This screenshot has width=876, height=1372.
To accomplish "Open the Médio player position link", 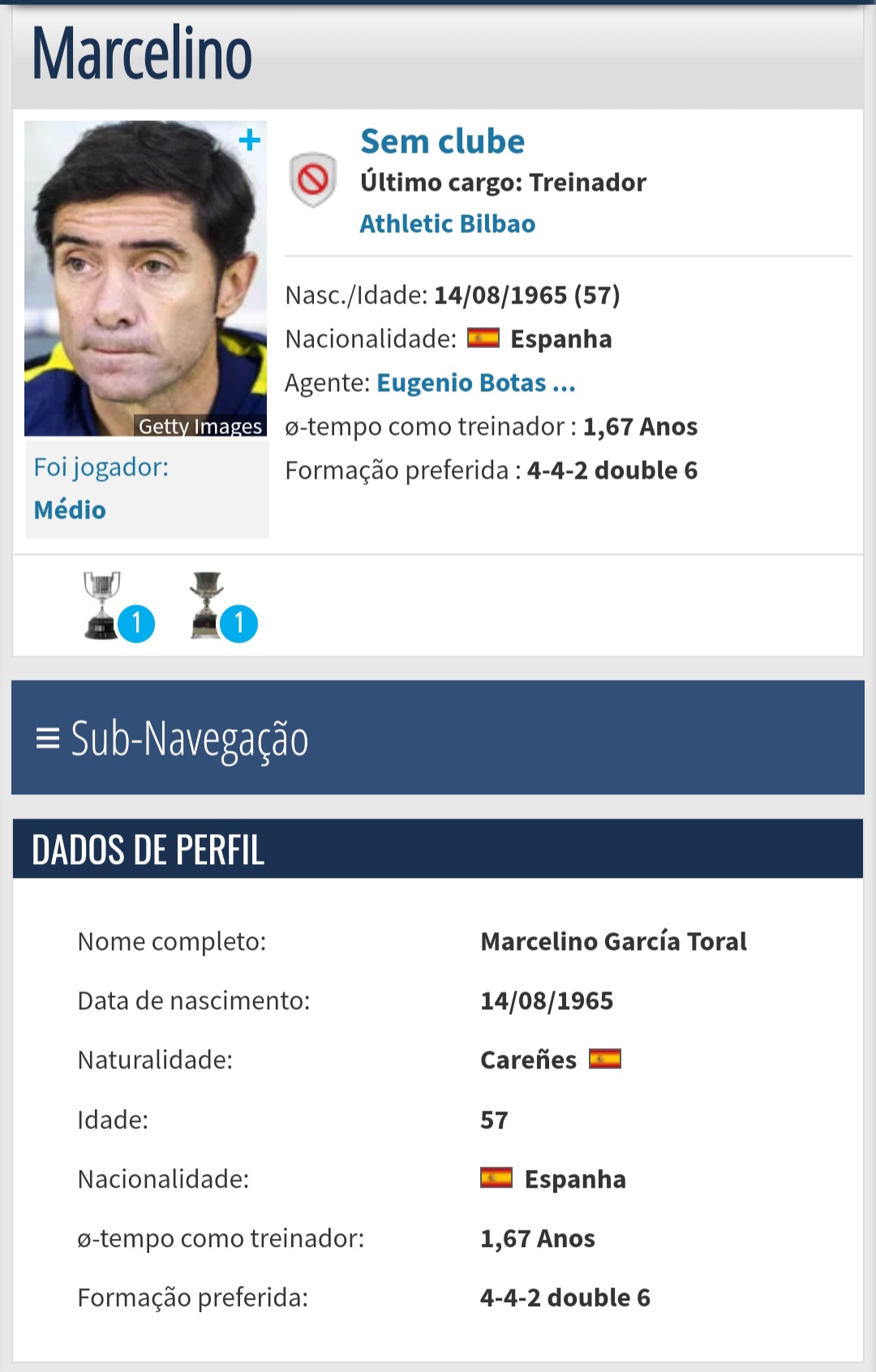I will point(70,510).
